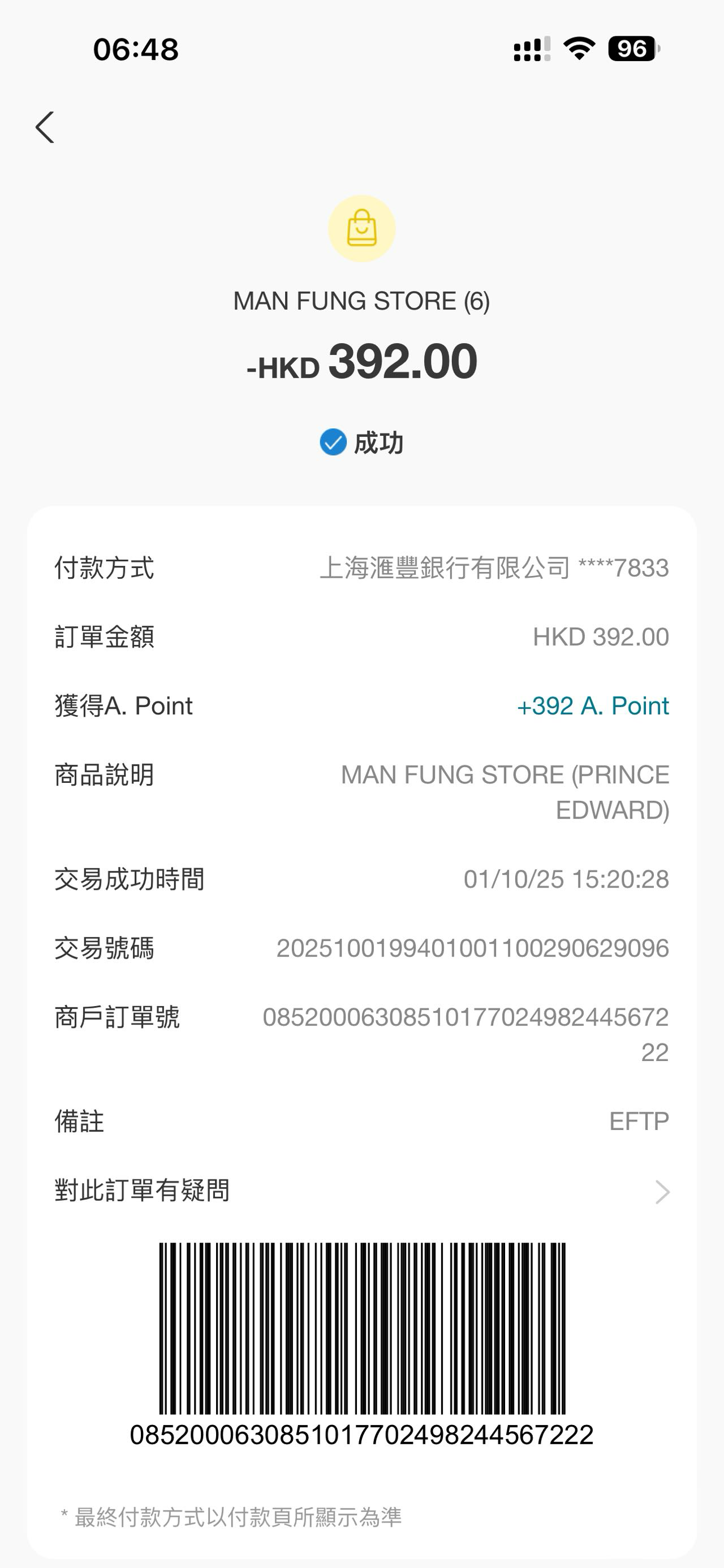Viewport: 724px width, 1568px height.
Task: Tap the 付款方式 bank account row
Action: pos(361,568)
